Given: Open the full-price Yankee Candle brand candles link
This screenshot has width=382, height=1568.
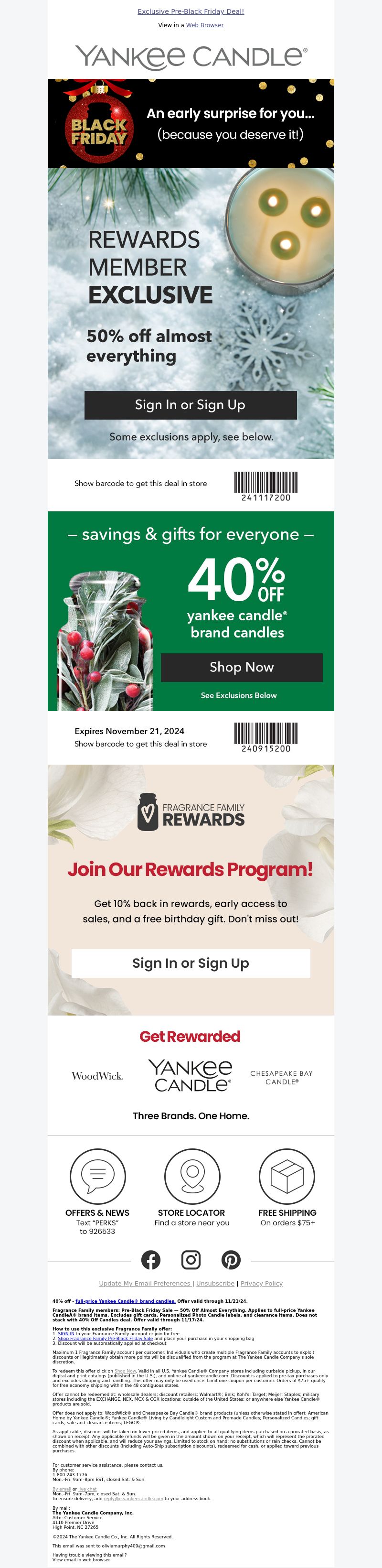Looking at the screenshot, I should (125, 1301).
